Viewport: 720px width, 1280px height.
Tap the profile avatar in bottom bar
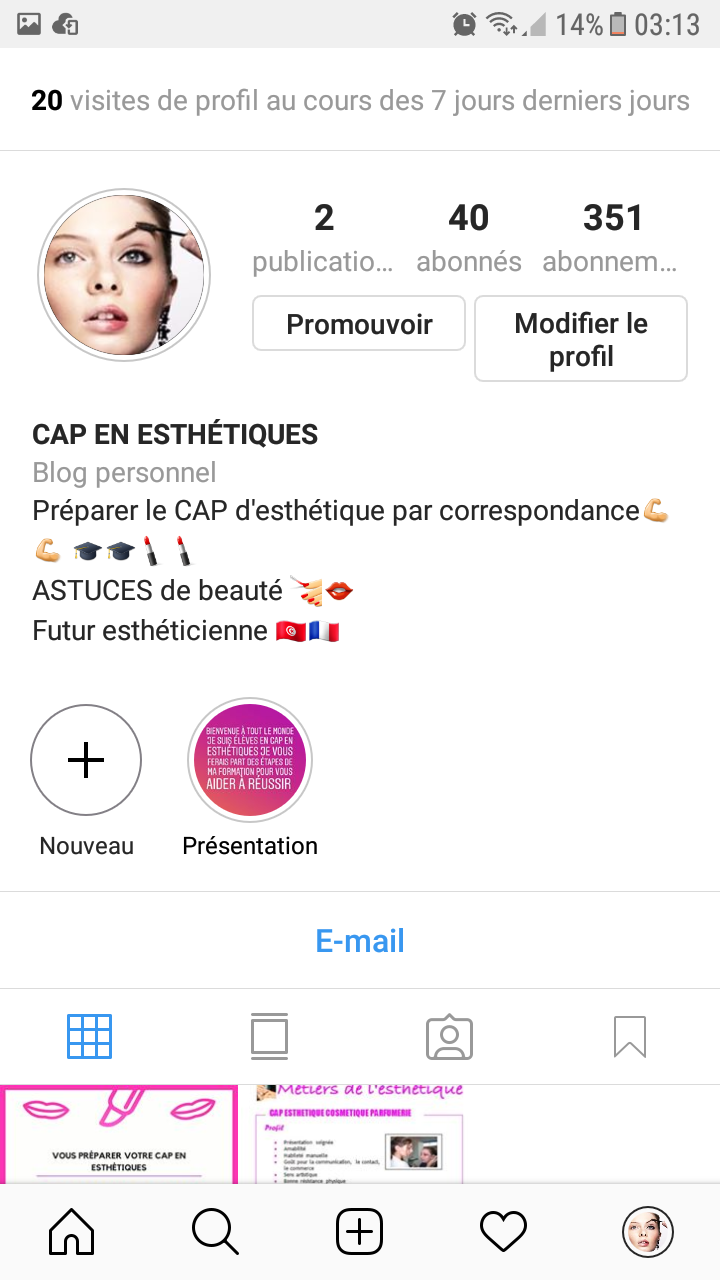click(647, 1232)
